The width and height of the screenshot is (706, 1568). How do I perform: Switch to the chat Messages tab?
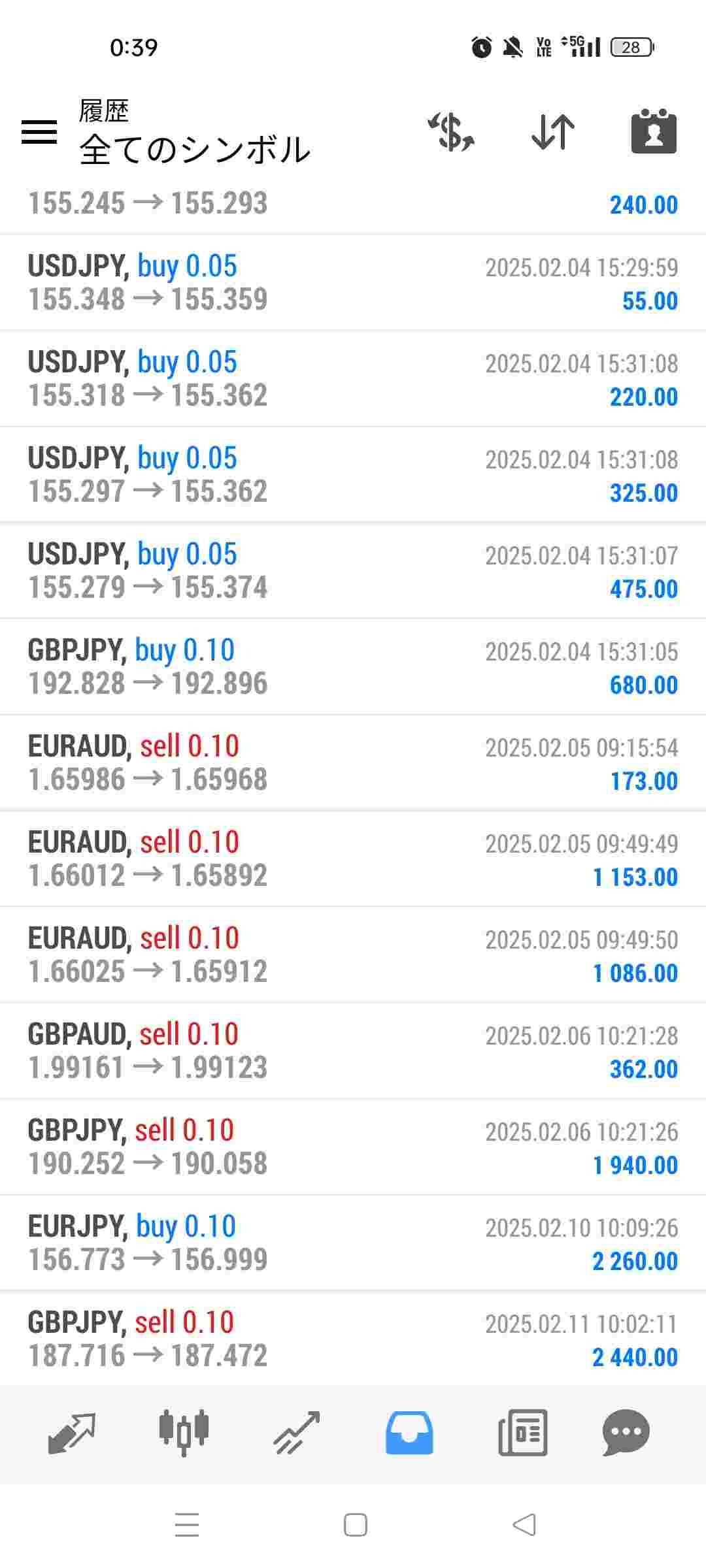pos(626,1432)
